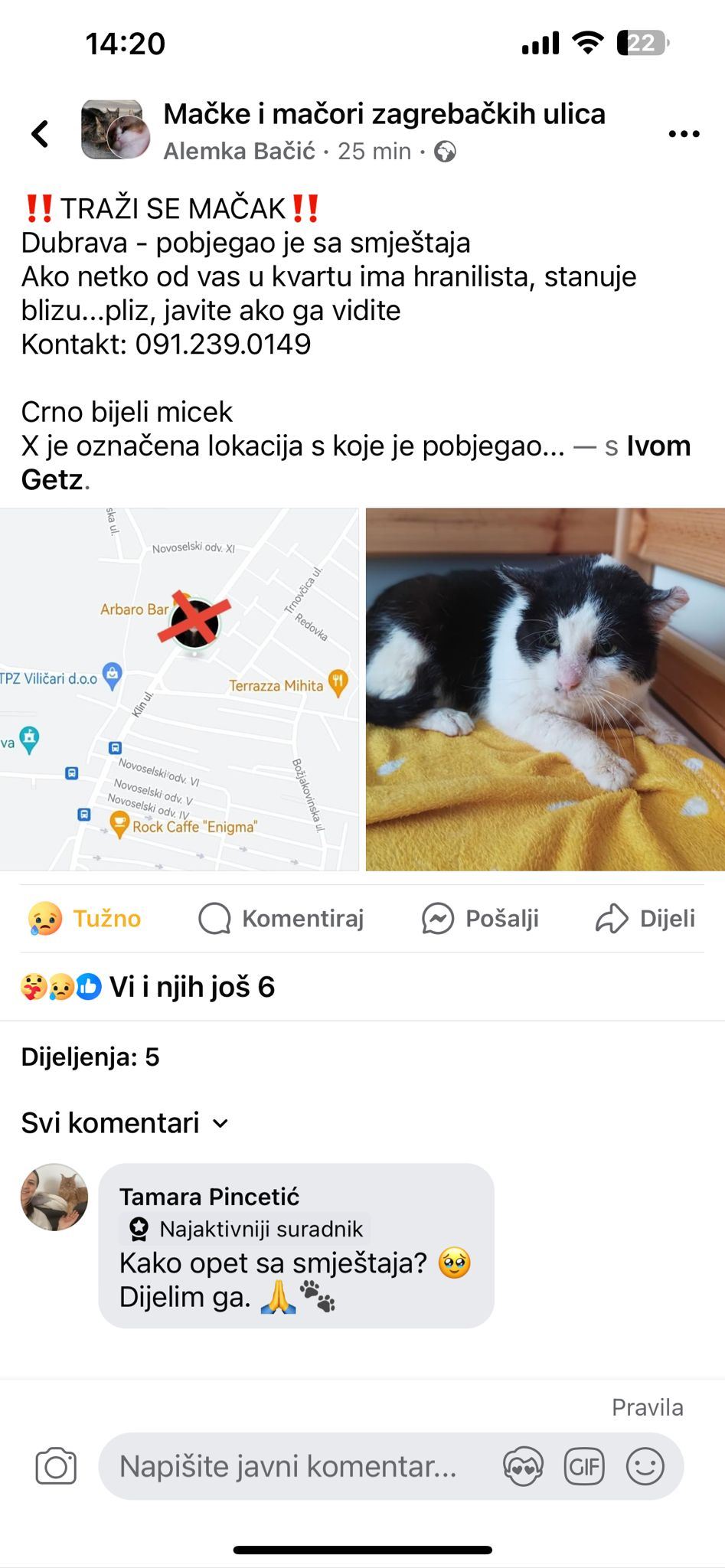
Task: Open the group Mačke i mačori zagrebačkih ulica
Action: click(384, 114)
